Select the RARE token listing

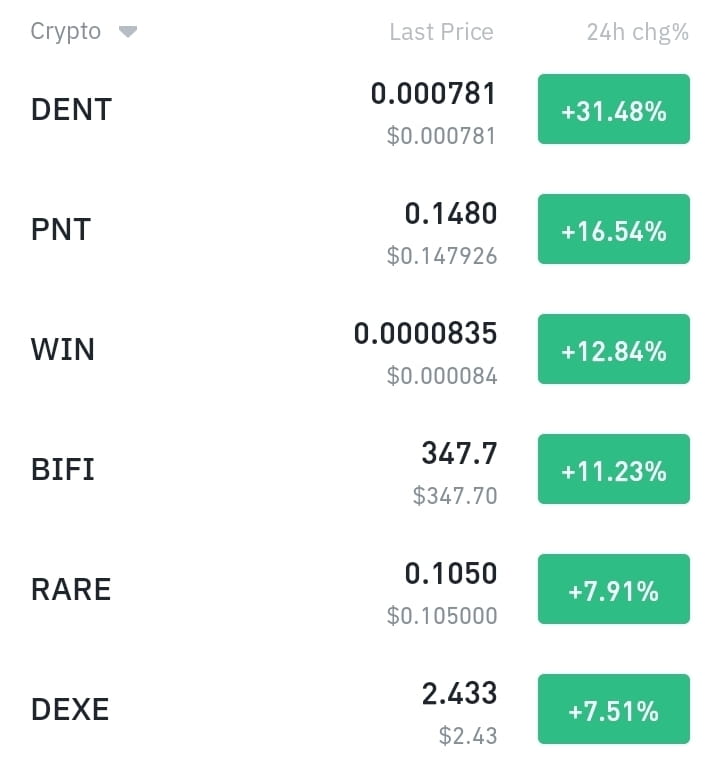(x=70, y=590)
